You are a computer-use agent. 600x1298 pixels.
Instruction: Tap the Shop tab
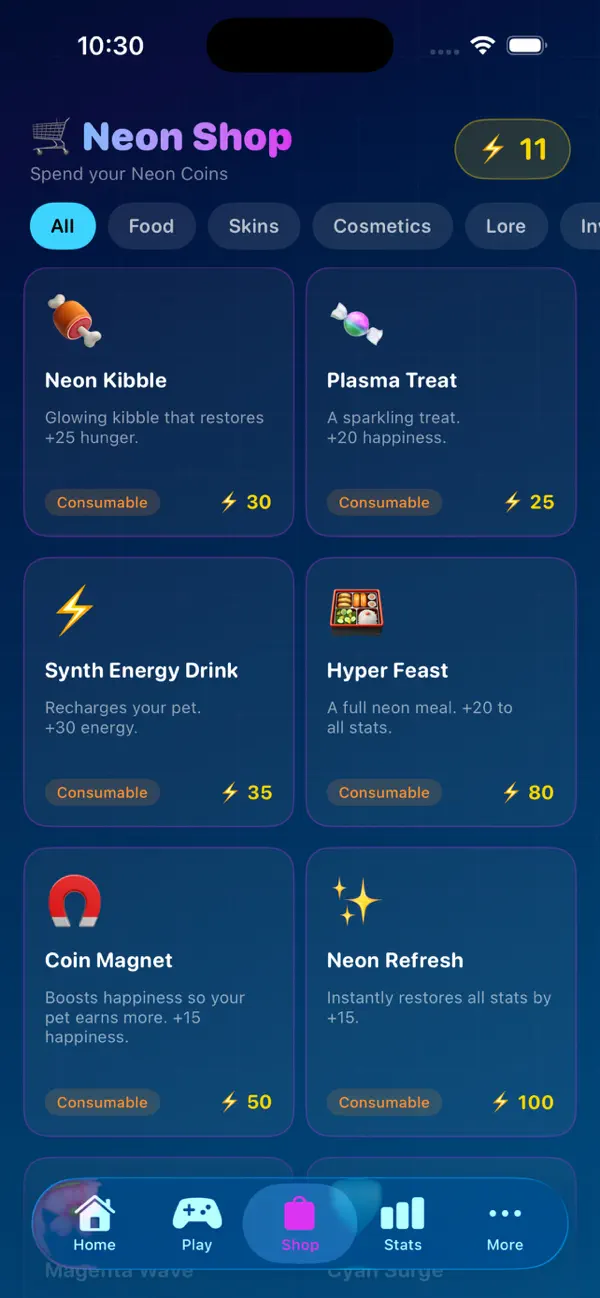tap(300, 1224)
